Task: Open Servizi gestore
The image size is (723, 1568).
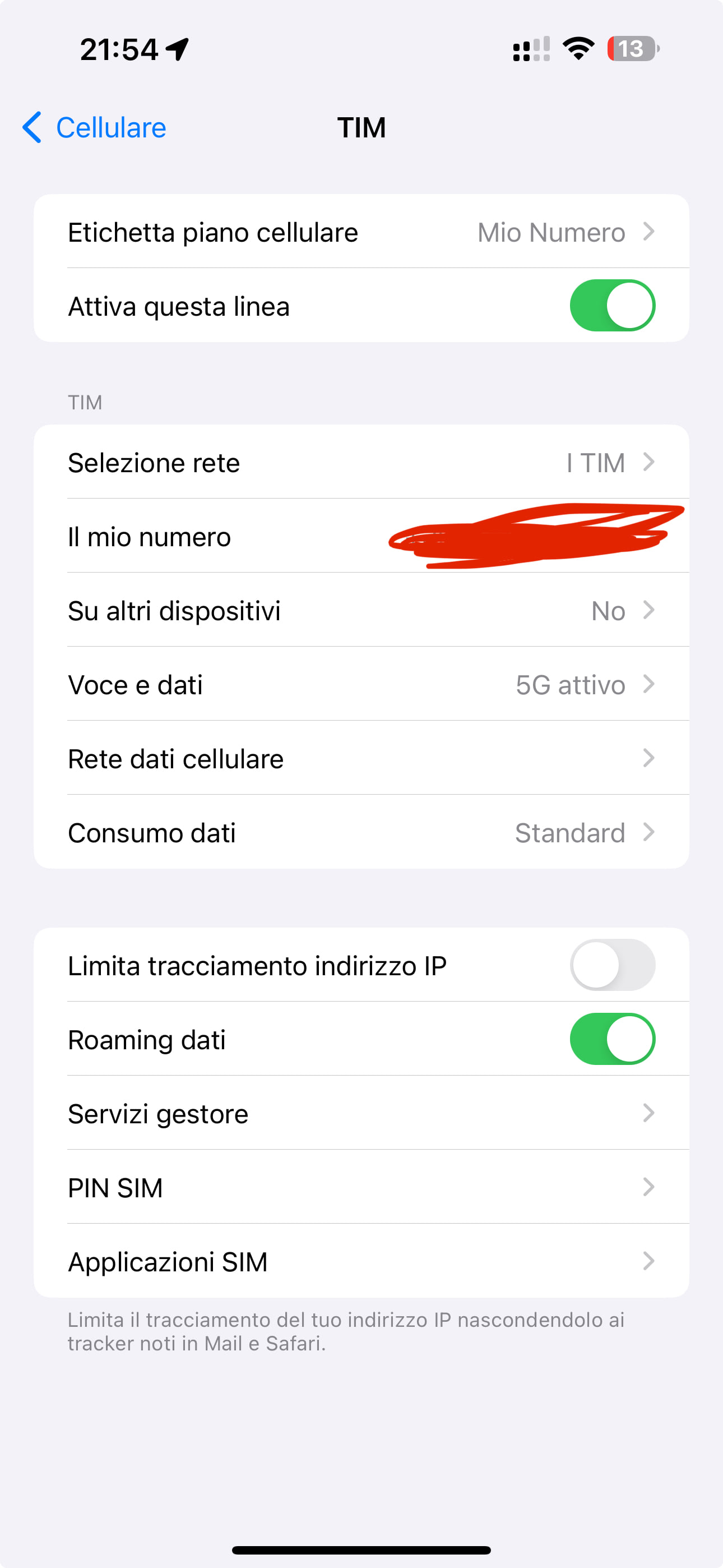Action: click(x=361, y=1114)
